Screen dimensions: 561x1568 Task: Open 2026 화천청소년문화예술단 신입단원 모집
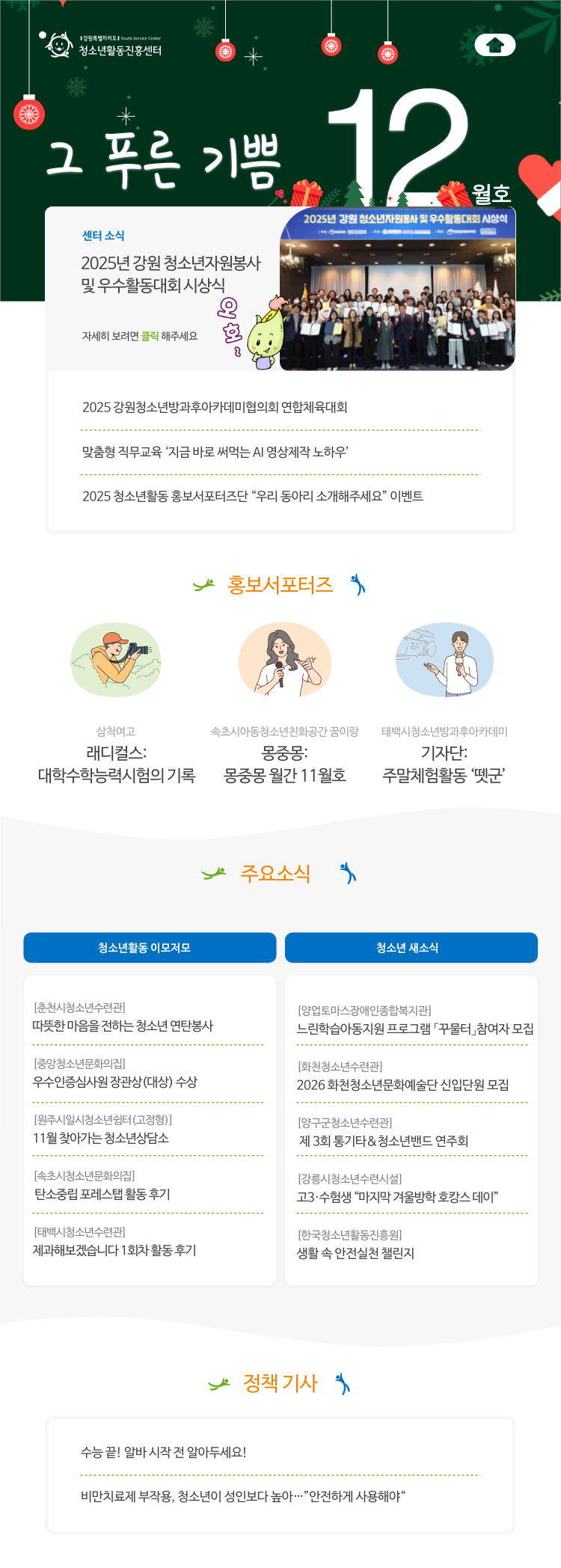[x=402, y=1085]
